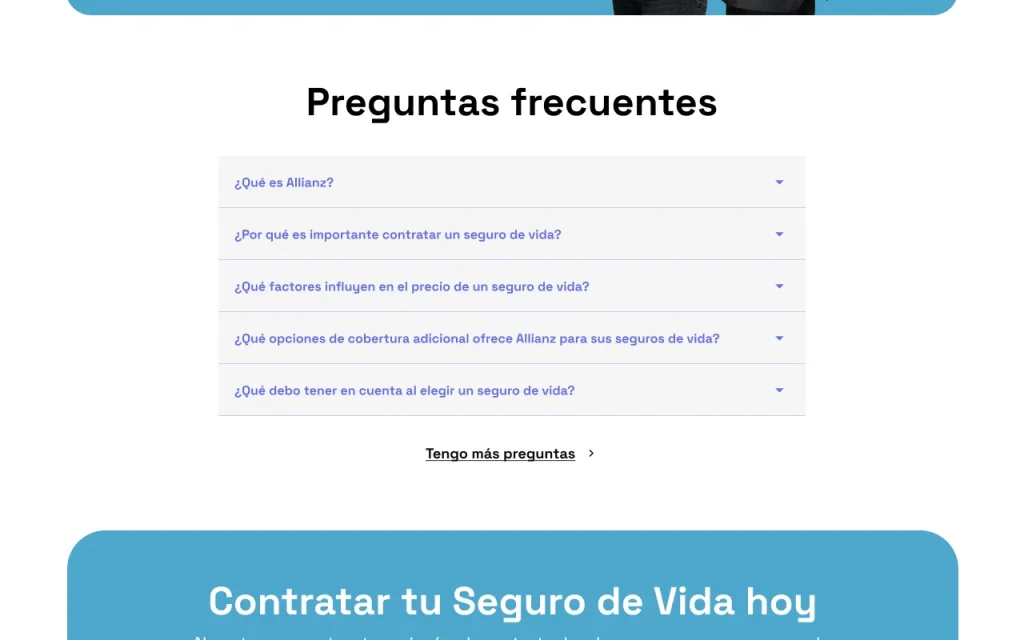Expand "¿Qué debo tener en cuenta al elegir un seguro?"

511,390
